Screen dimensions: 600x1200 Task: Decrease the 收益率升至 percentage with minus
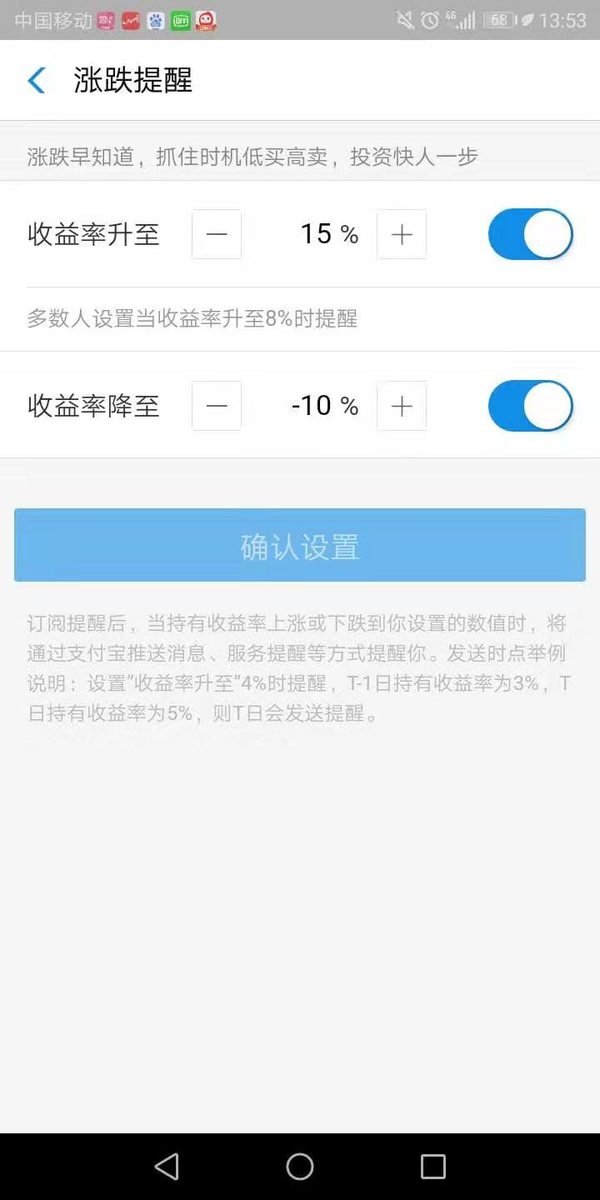point(217,235)
